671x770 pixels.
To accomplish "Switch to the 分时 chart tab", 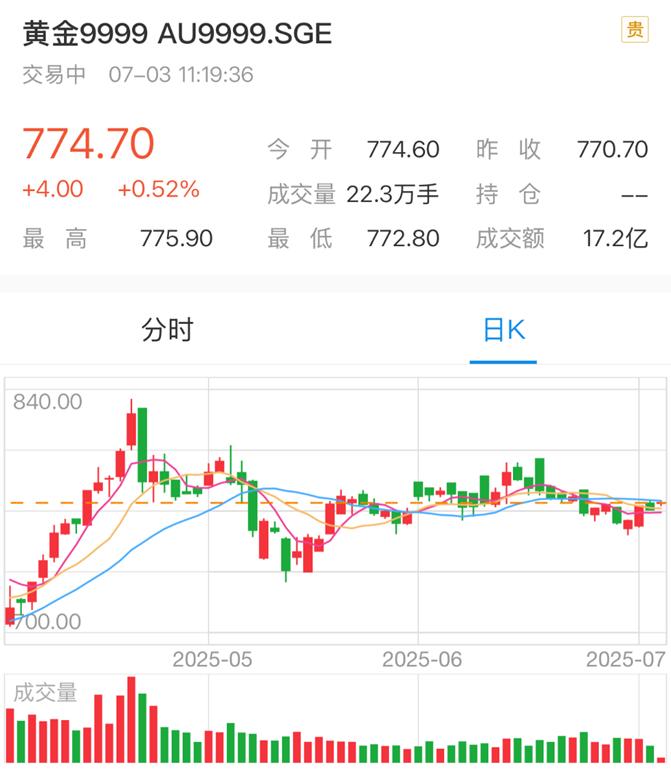I will pyautogui.click(x=167, y=330).
